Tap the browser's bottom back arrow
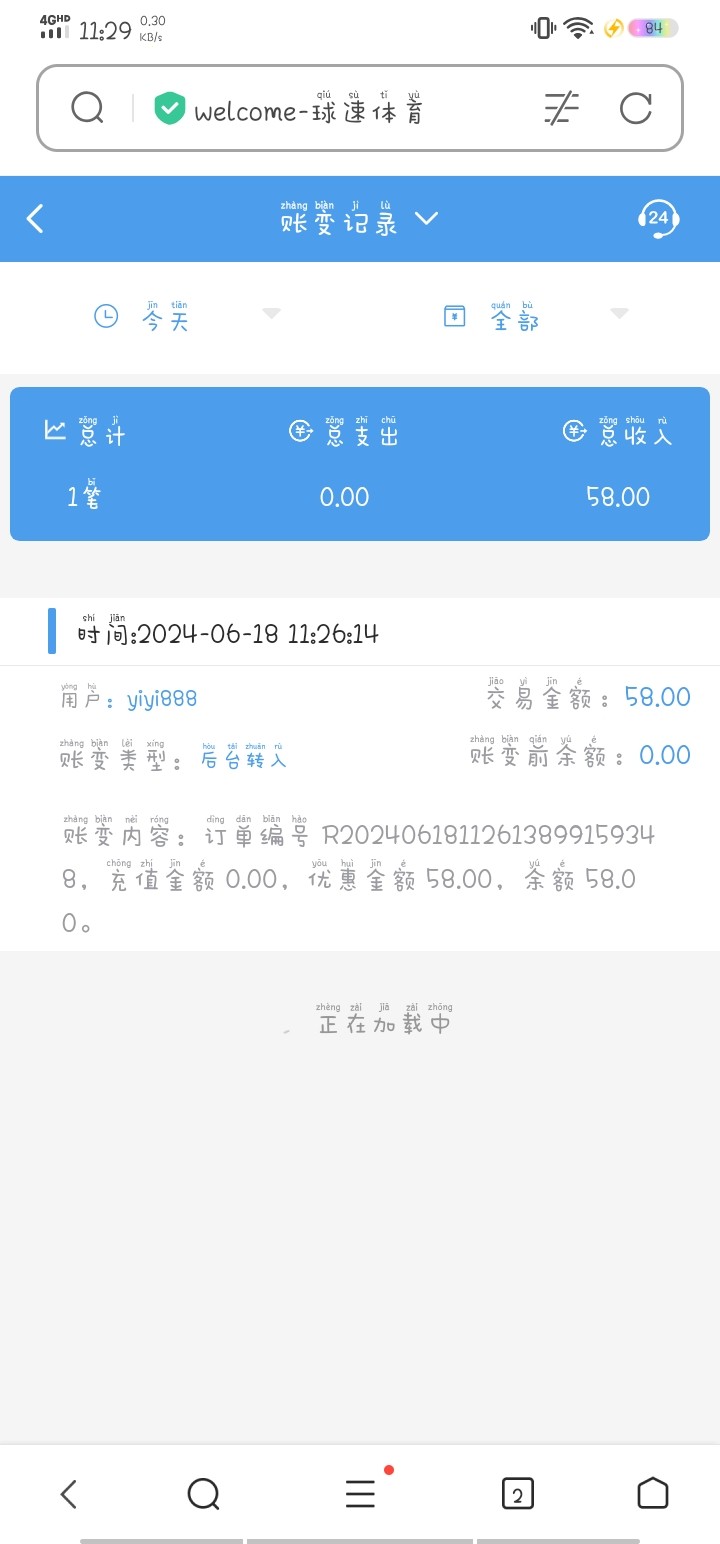The width and height of the screenshot is (720, 1544). click(68, 1494)
